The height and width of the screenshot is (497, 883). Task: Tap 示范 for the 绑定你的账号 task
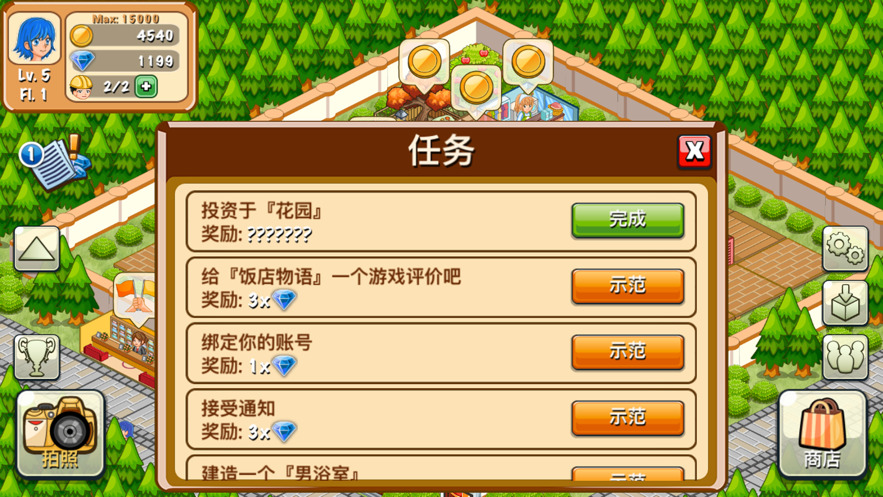(627, 352)
